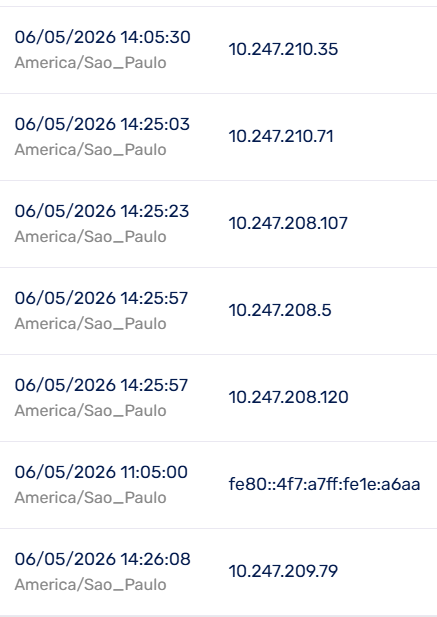
Task: Open the row for 10.247.208.120
Action: [218, 398]
